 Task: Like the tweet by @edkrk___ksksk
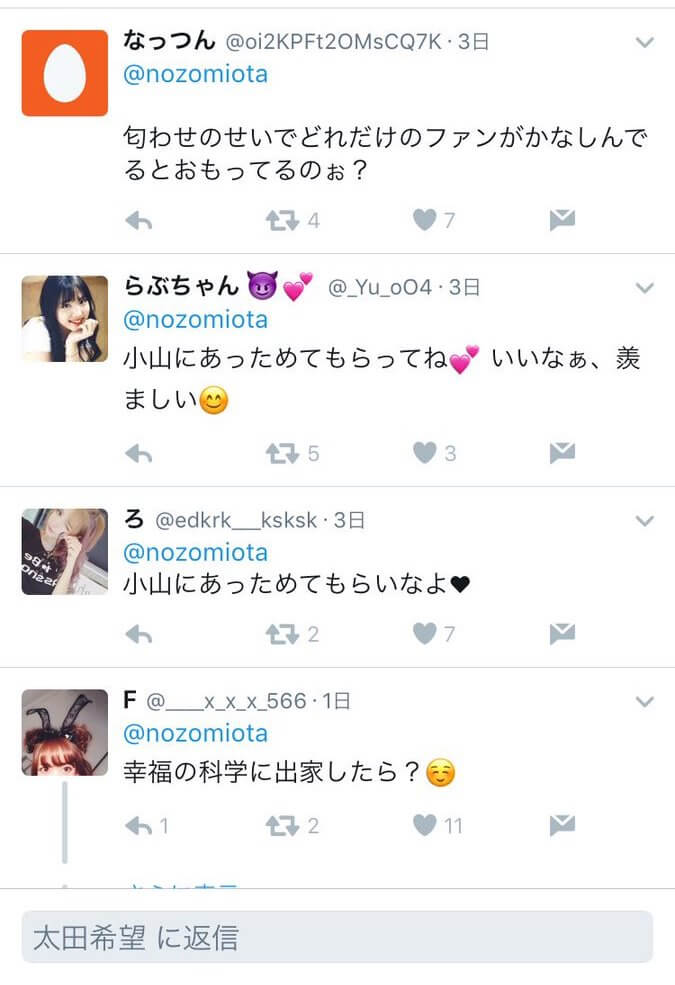pyautogui.click(x=425, y=633)
